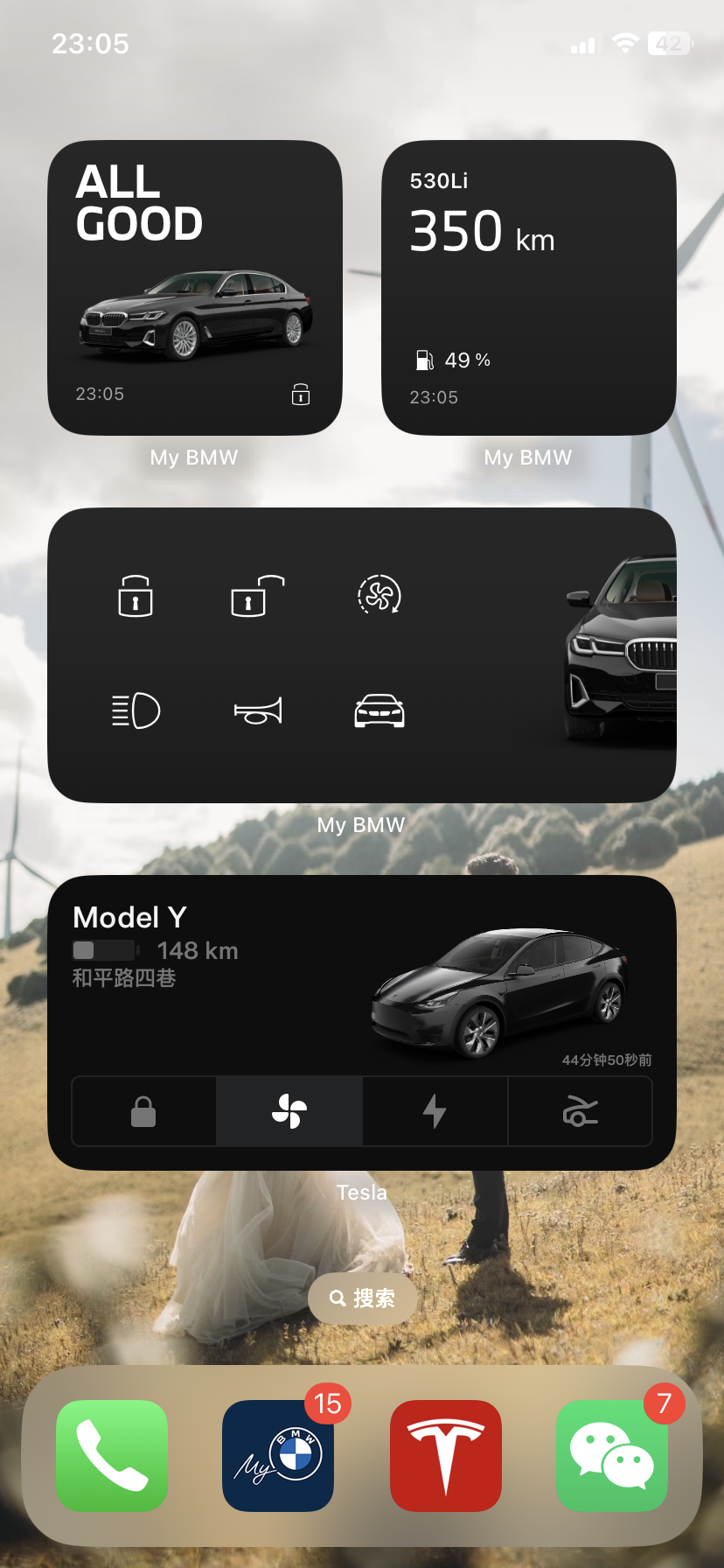Open the My BMW ALL GOOD widget
724x1568 pixels.
click(x=194, y=287)
